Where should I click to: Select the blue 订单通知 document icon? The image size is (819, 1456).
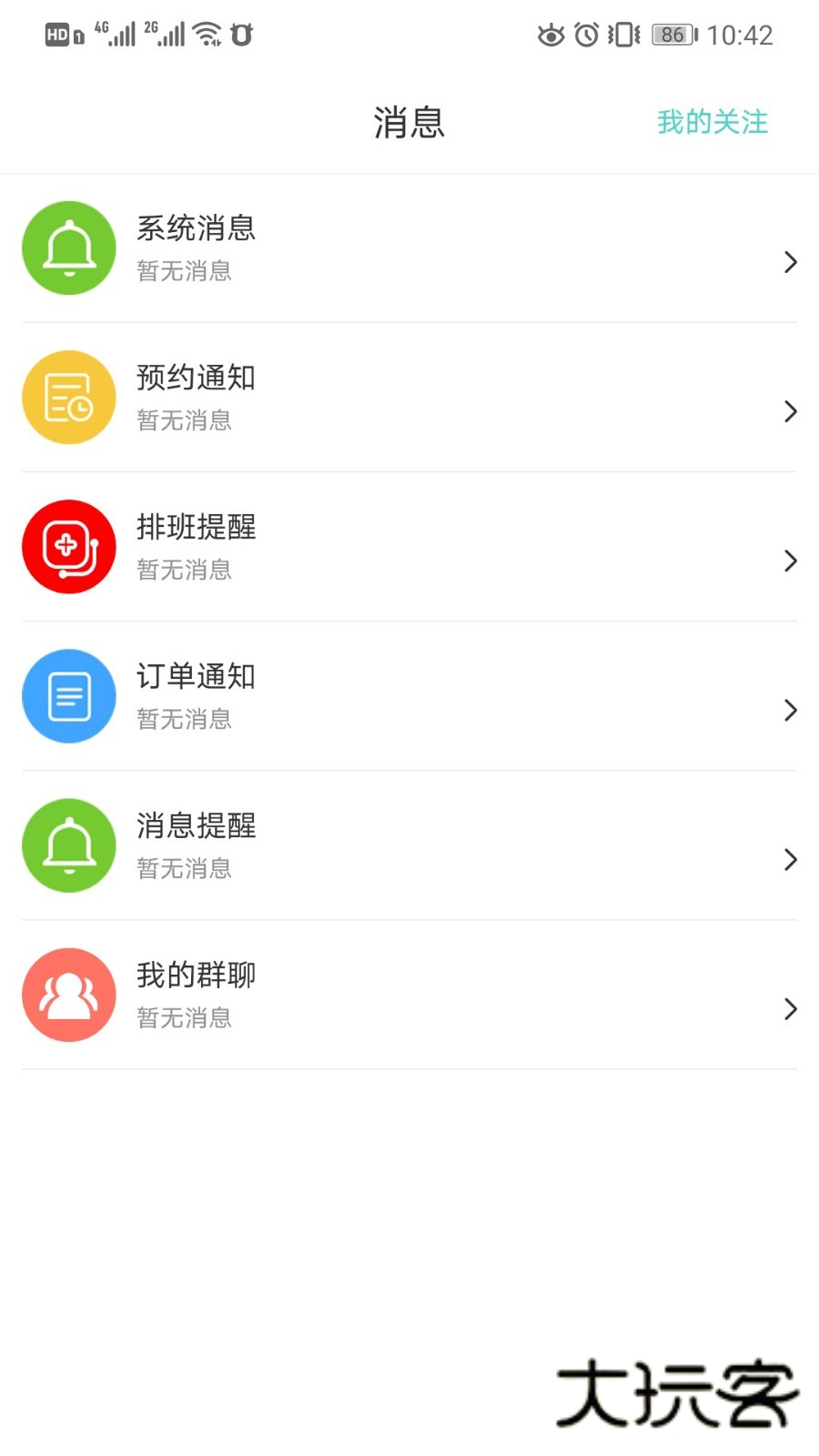68,695
